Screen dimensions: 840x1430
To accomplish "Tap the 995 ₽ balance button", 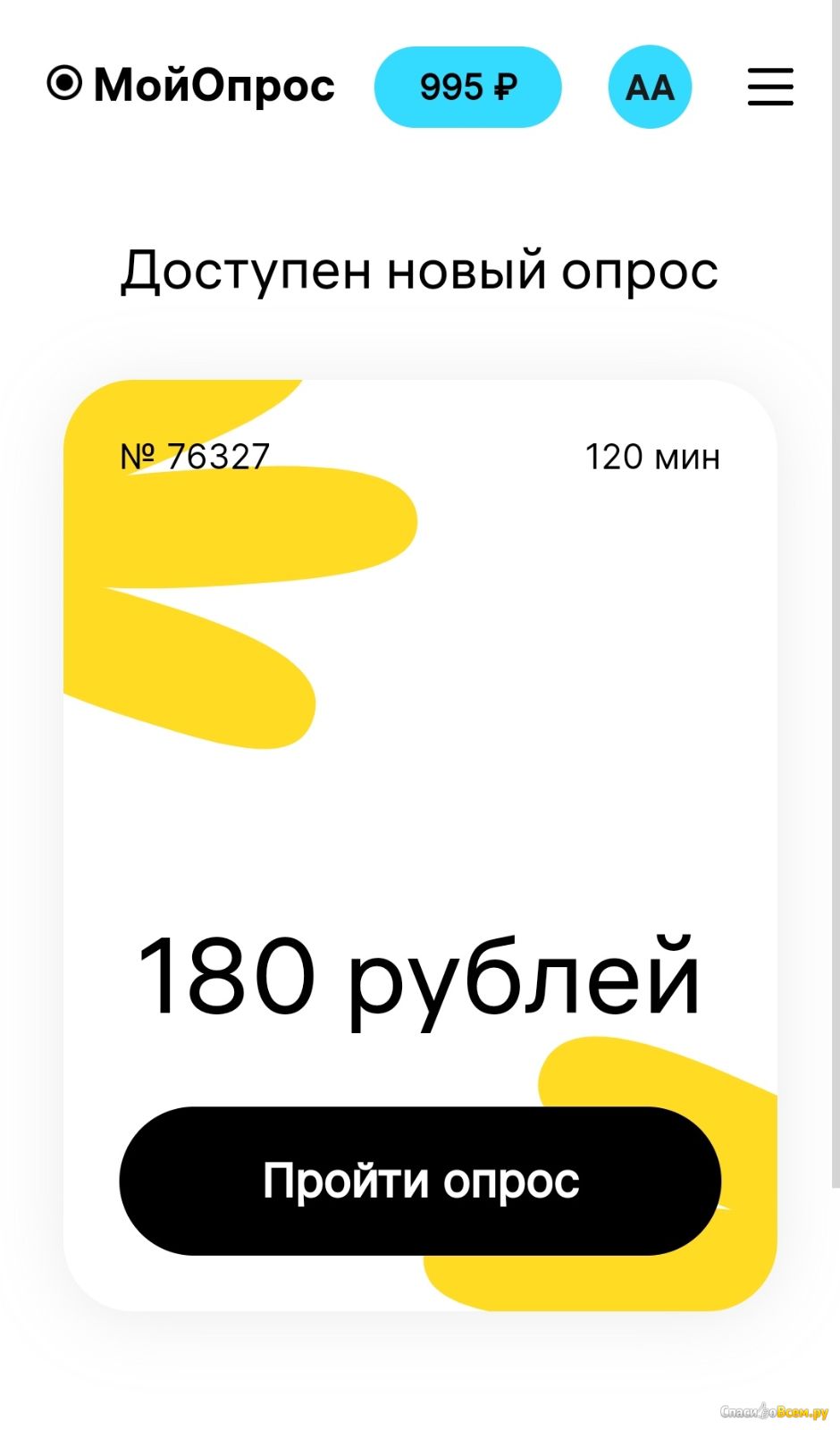I will coord(467,87).
